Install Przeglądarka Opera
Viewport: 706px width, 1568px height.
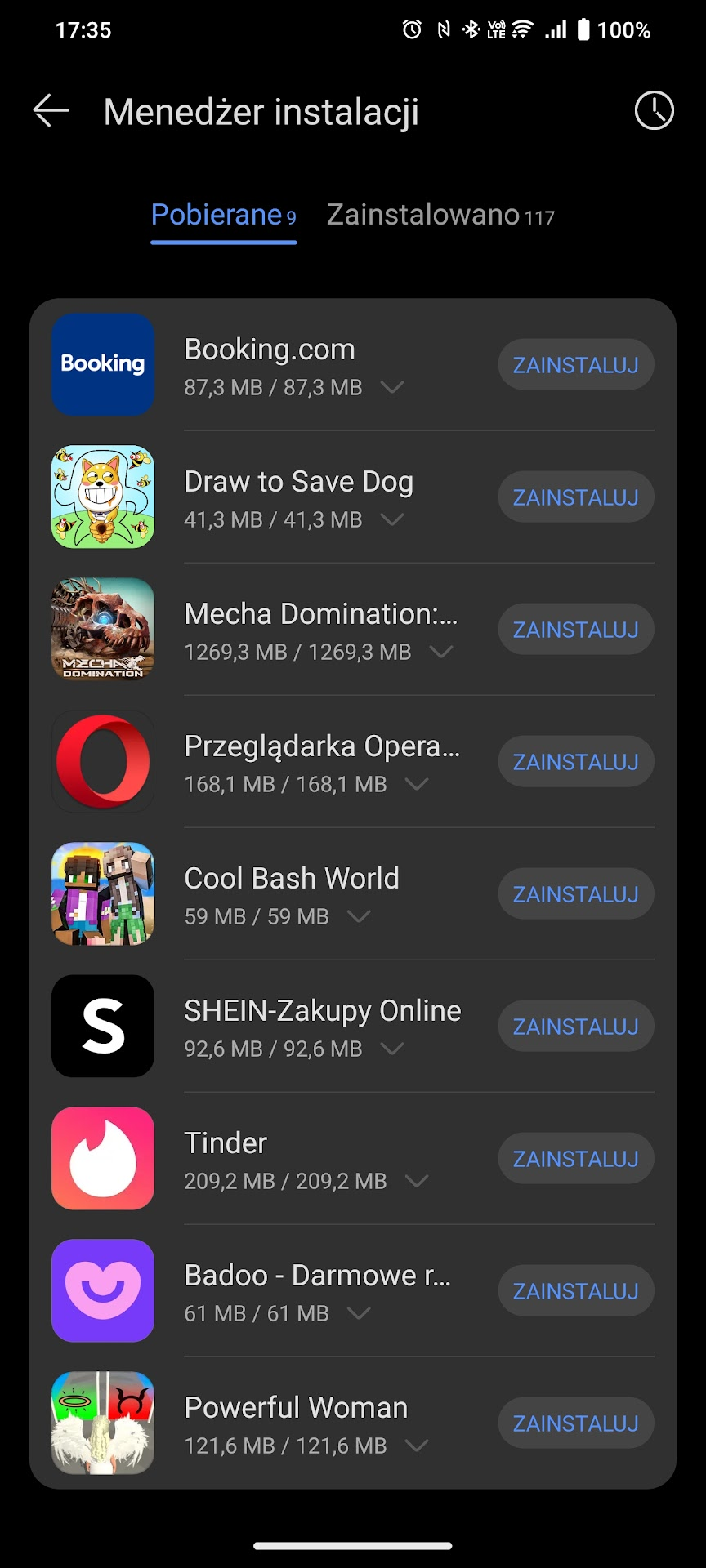tap(575, 762)
